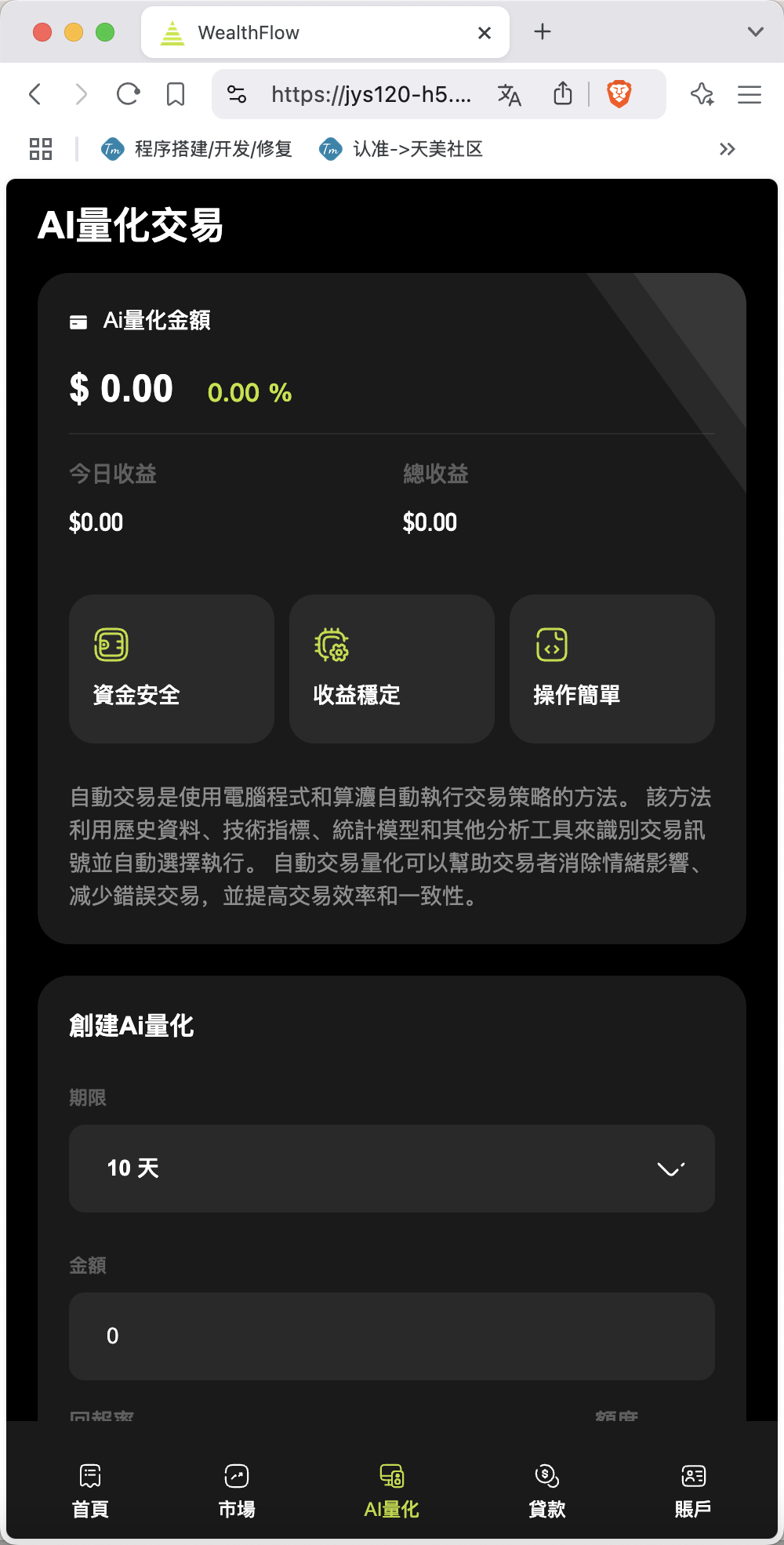This screenshot has height=1545, width=784.
Task: Bookmark this page
Action: pos(176,95)
